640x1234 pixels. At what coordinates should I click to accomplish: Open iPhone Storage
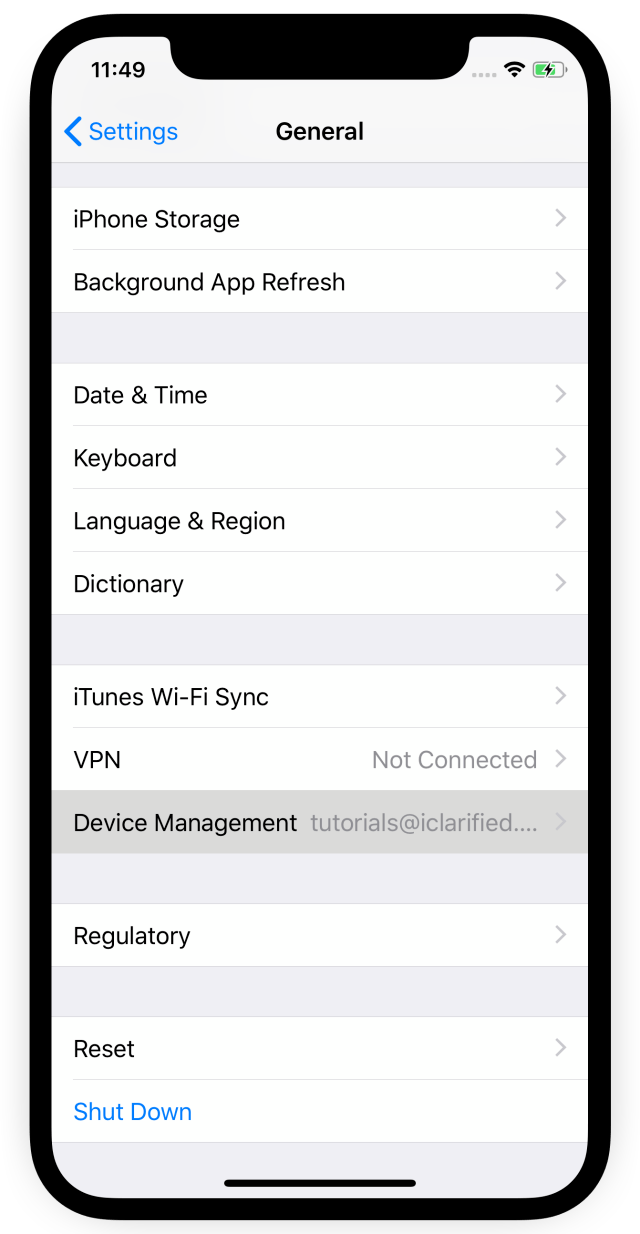(x=319, y=219)
